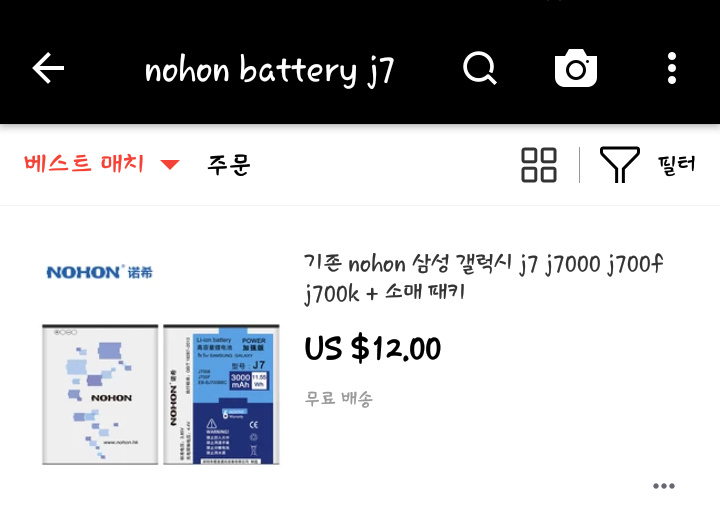Go back using the arrow icon

[48, 68]
